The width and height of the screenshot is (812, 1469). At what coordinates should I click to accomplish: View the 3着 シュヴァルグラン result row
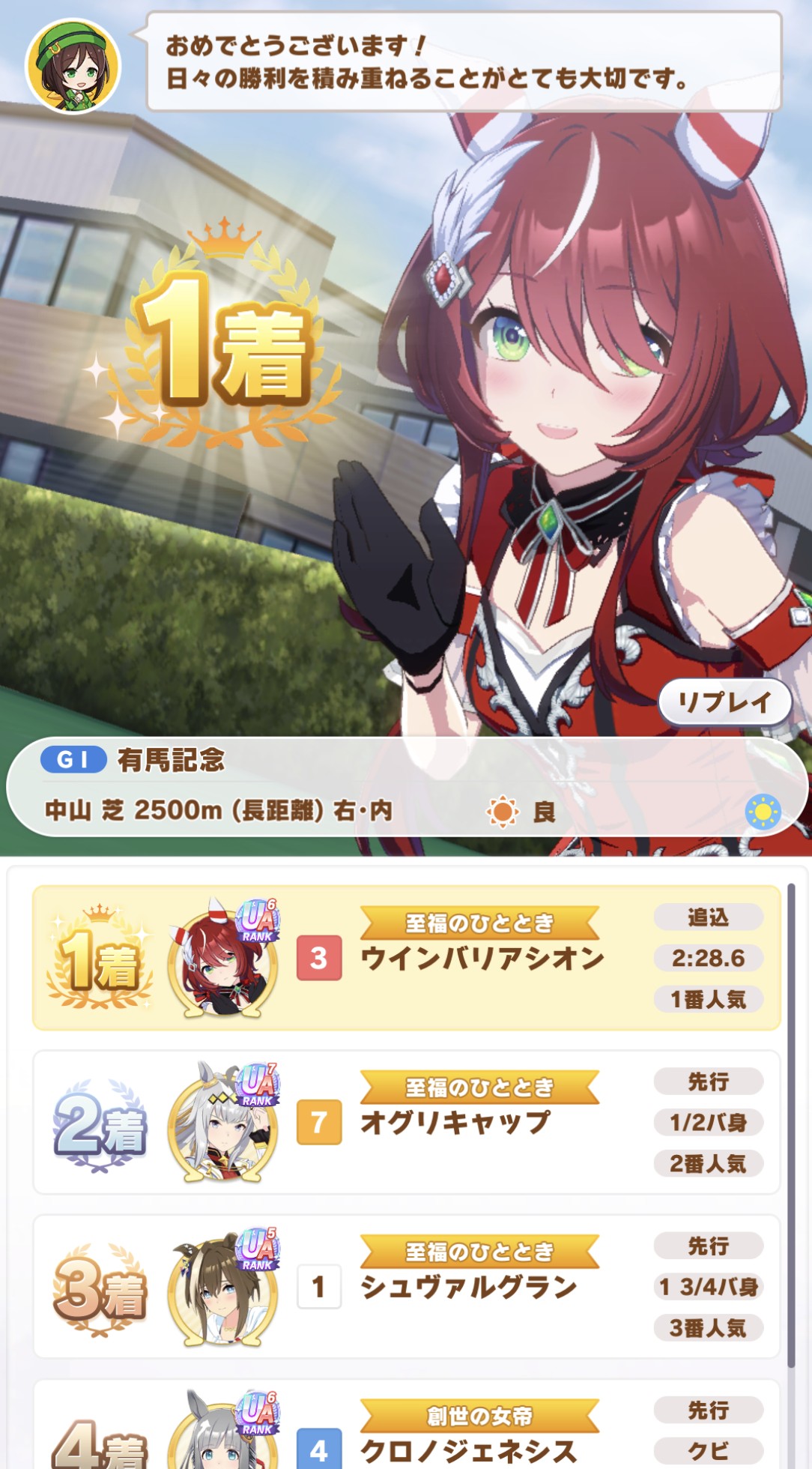click(x=406, y=1286)
